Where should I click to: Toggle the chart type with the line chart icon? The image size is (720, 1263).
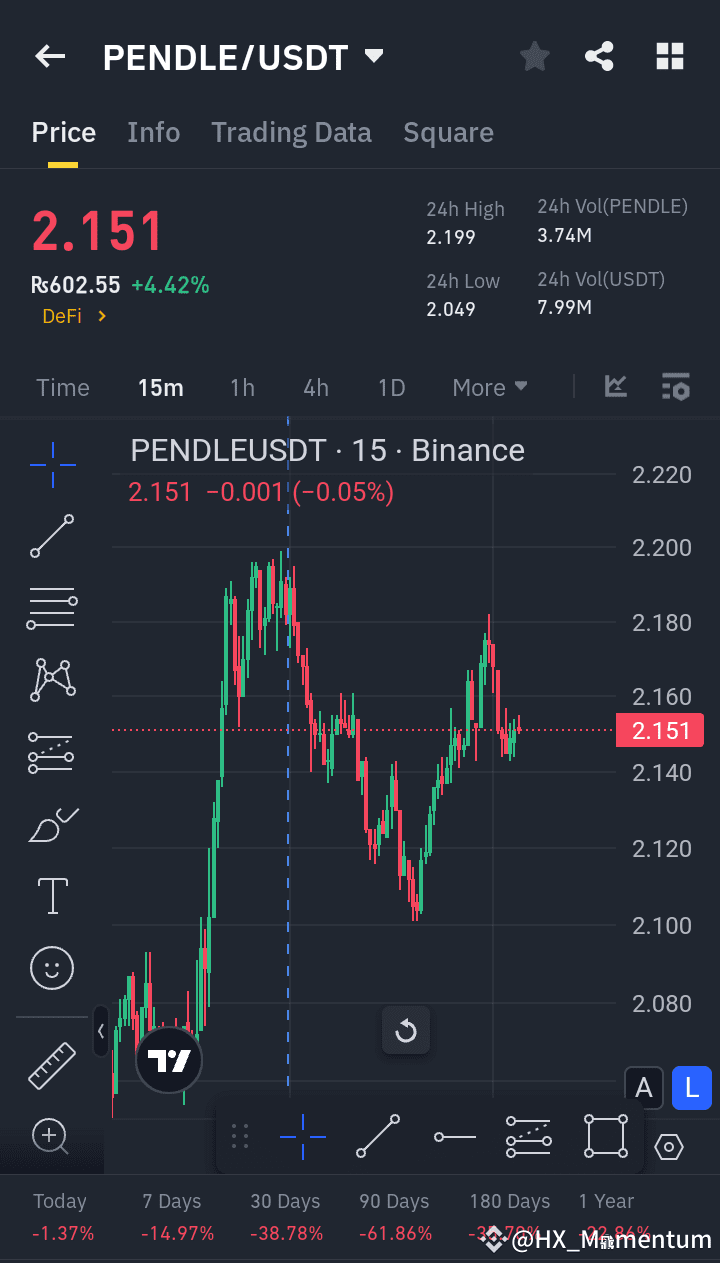point(615,386)
